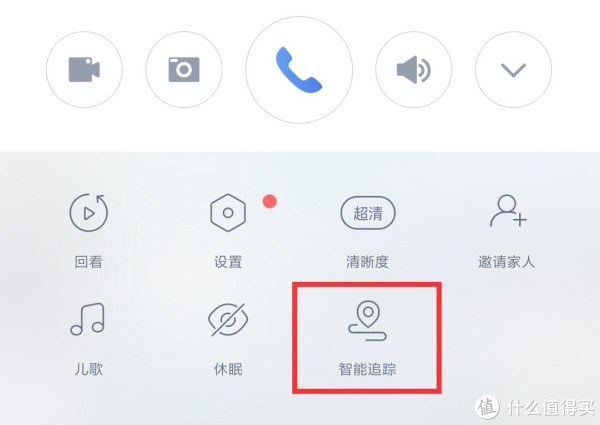600x425 pixels.
Task: Play 儿歌 children's songs
Action: point(88,335)
